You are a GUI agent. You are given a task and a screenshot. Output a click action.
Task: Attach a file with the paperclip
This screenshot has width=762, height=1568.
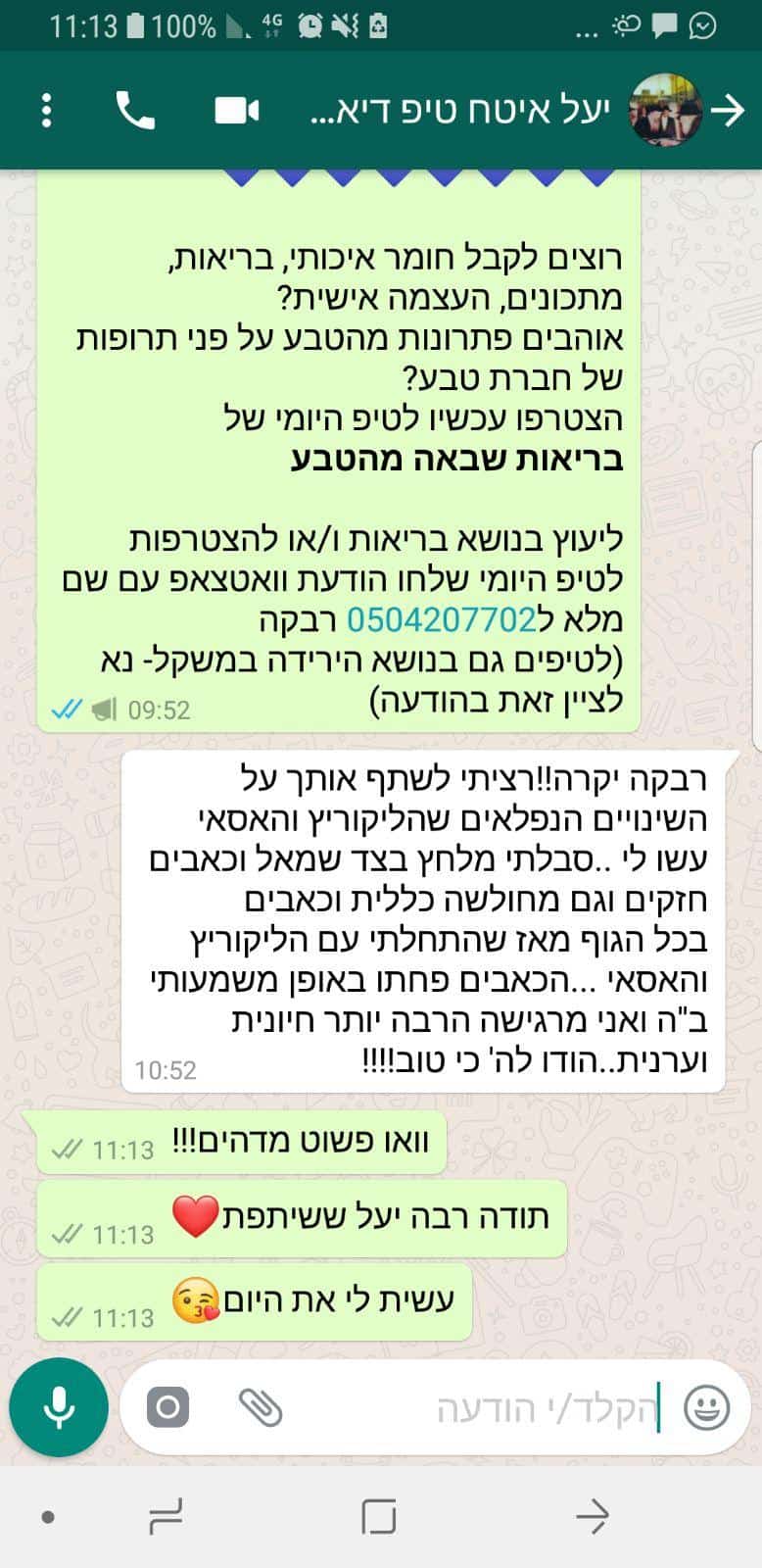tap(261, 1408)
